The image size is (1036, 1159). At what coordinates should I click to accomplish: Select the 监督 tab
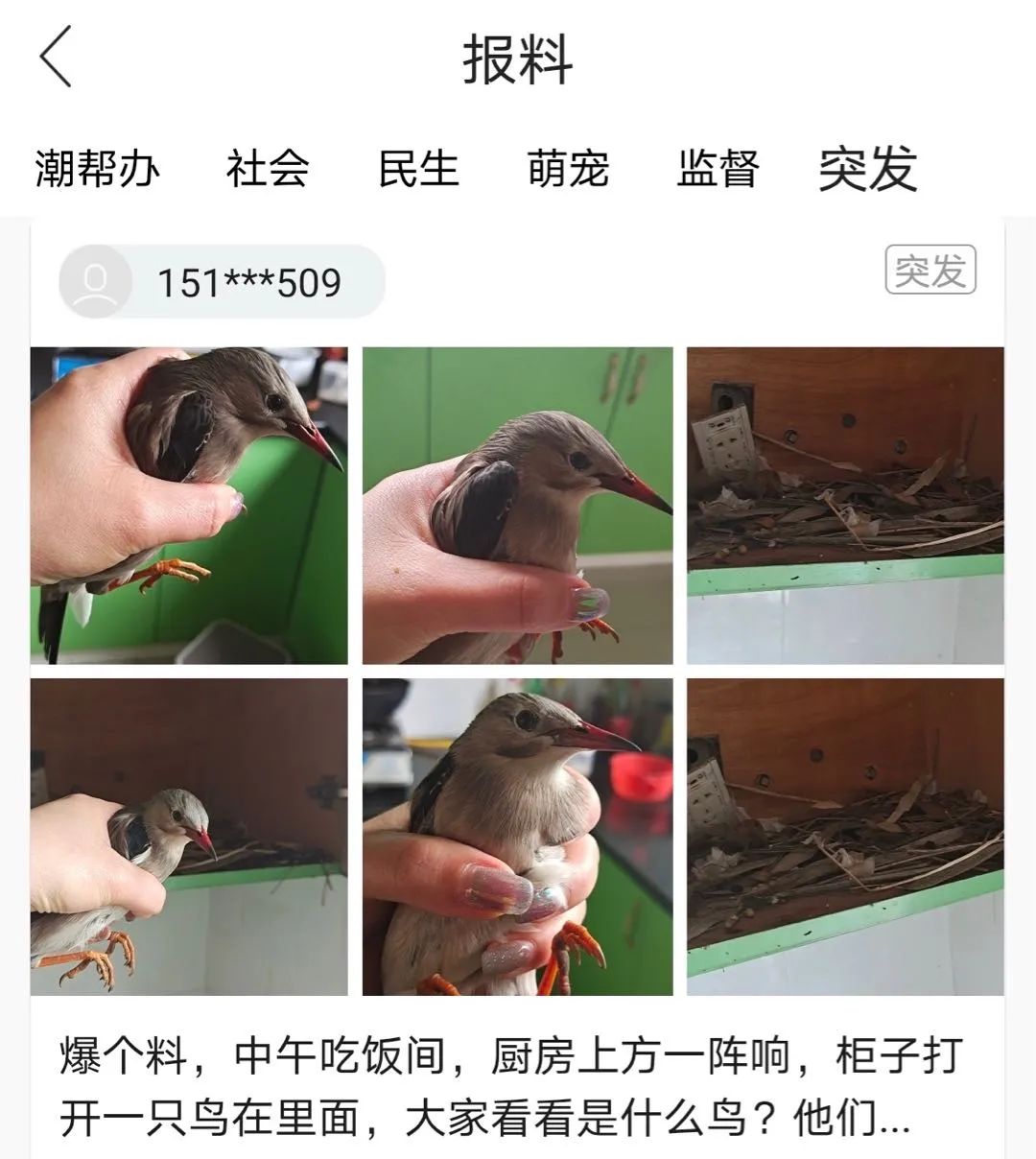pyautogui.click(x=717, y=168)
